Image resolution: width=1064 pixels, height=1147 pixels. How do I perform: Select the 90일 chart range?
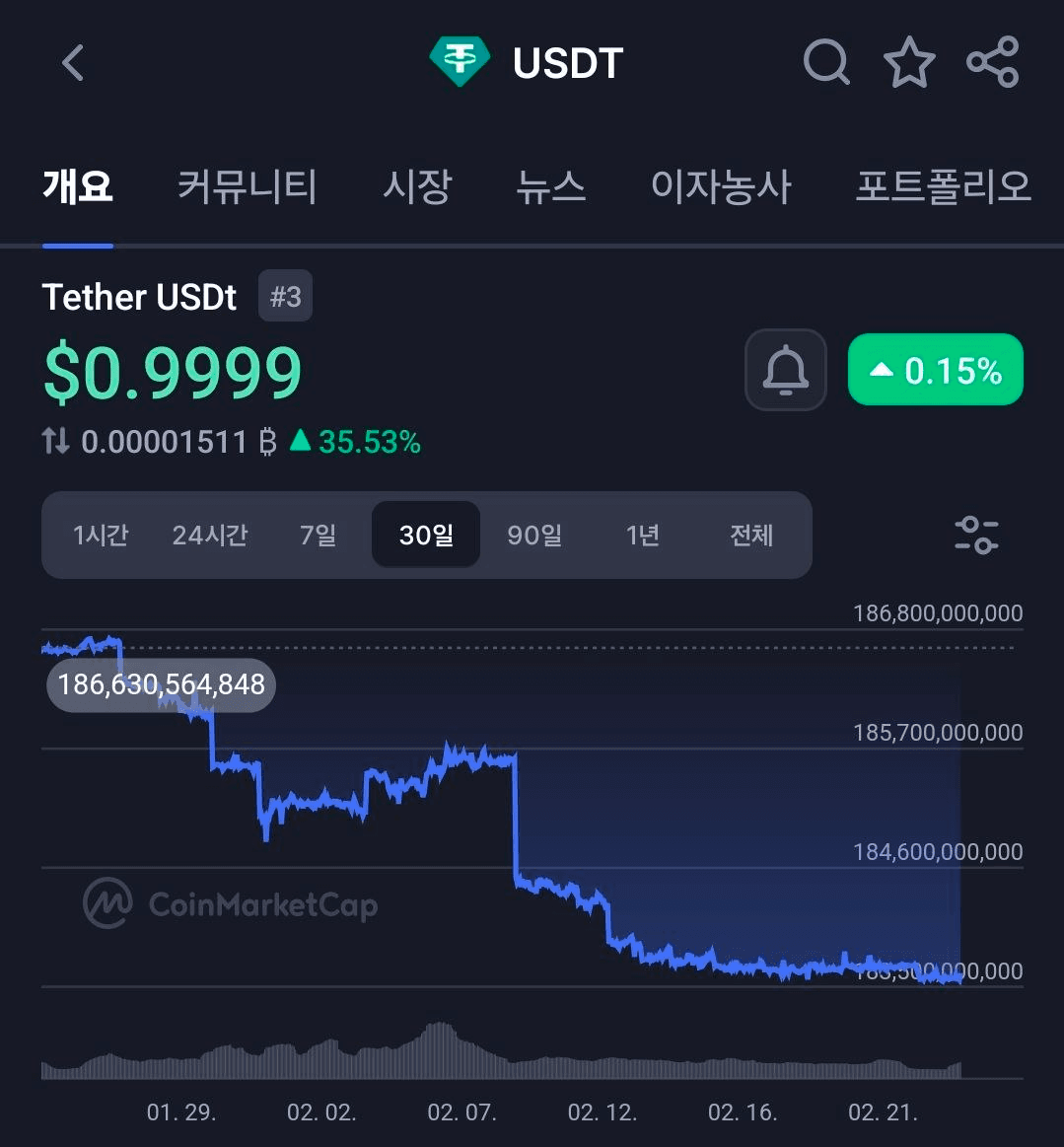534,536
